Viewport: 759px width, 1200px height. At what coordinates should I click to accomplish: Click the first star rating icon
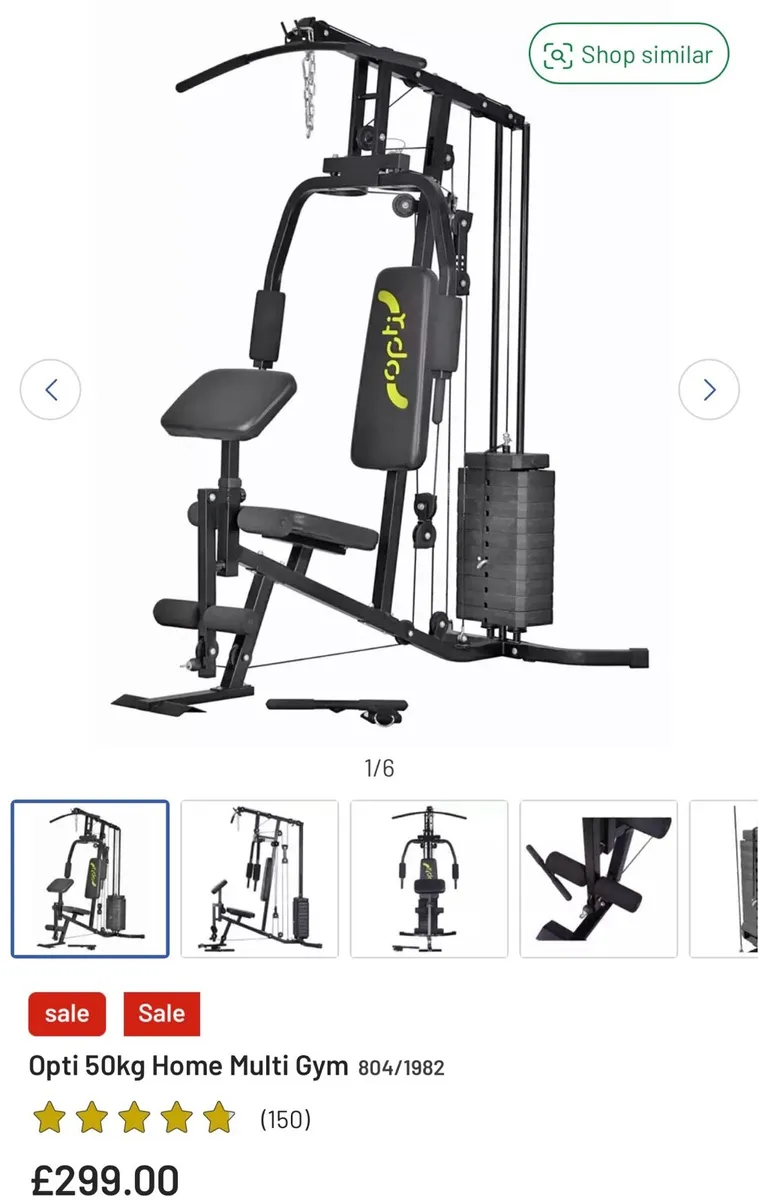(50, 1121)
